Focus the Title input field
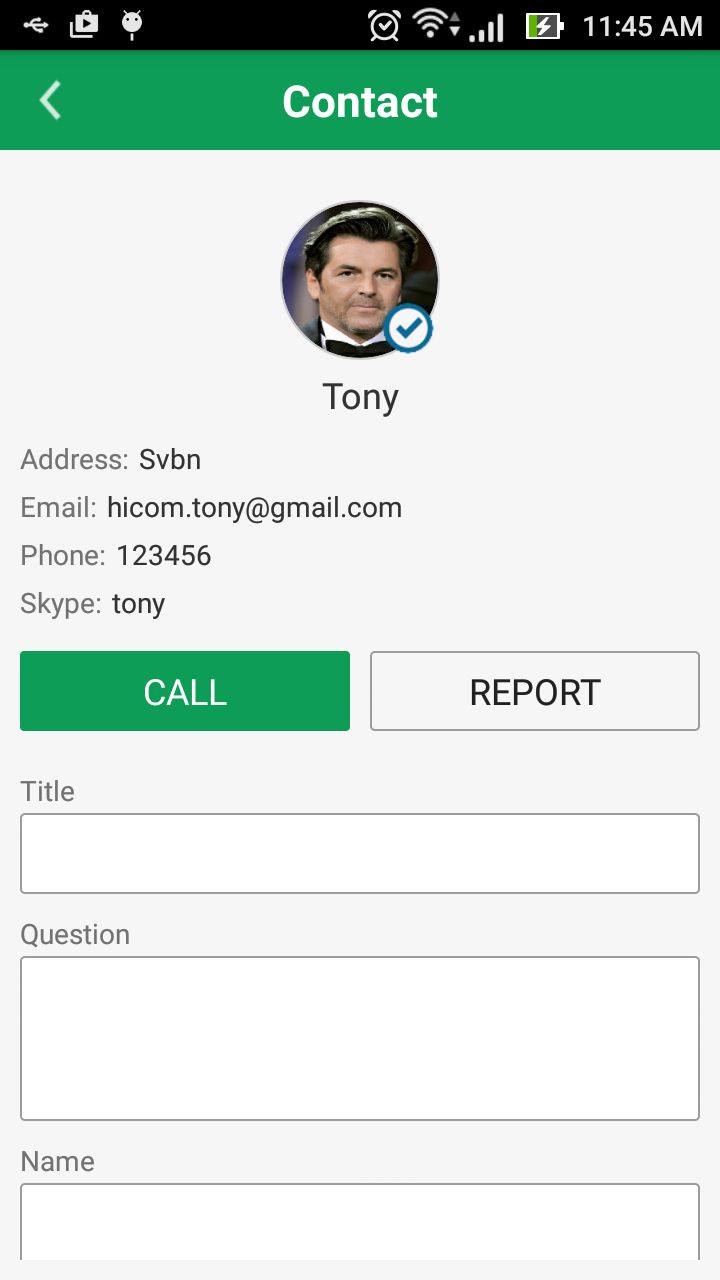The height and width of the screenshot is (1280, 720). pos(360,853)
